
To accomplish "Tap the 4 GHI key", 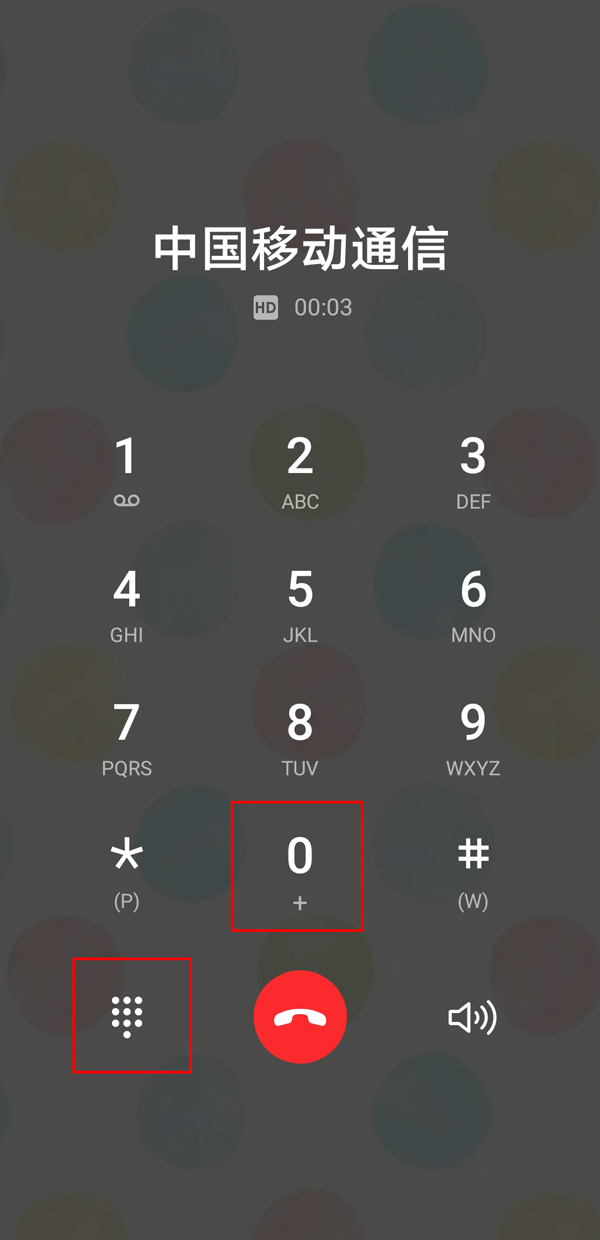I will coord(126,603).
